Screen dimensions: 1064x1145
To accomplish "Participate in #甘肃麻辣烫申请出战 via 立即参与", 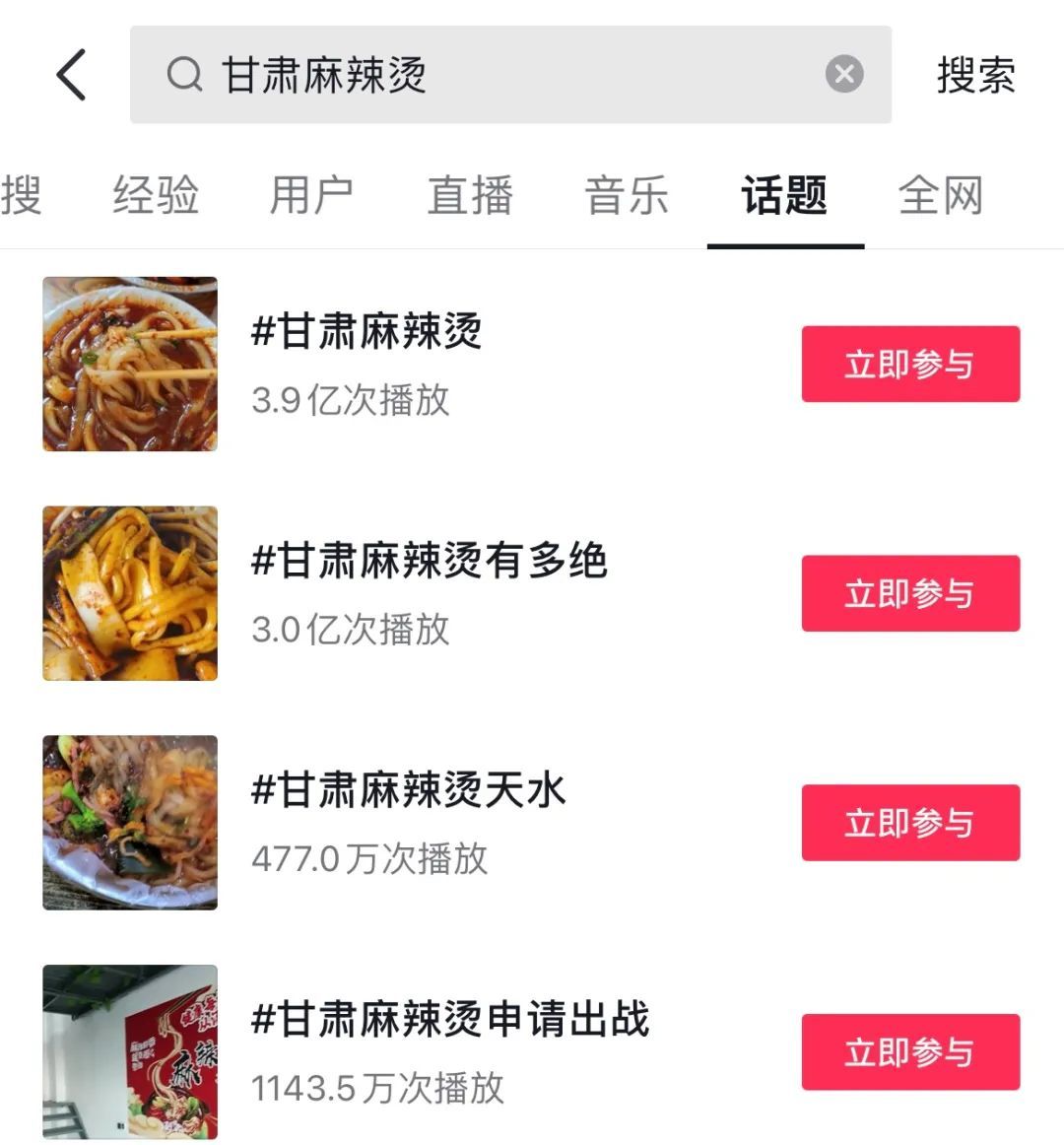I will click(x=910, y=1052).
